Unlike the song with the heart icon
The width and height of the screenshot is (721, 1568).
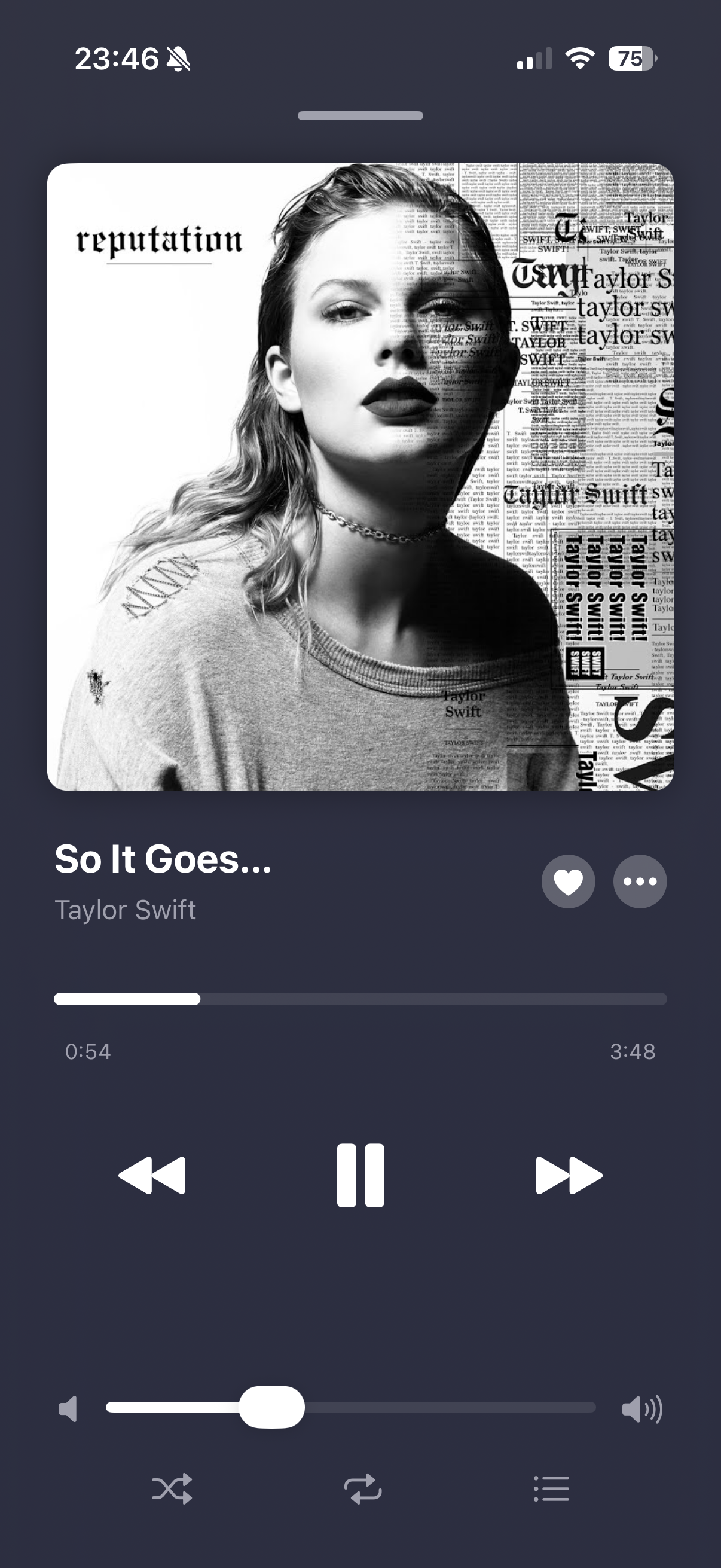coord(569,882)
